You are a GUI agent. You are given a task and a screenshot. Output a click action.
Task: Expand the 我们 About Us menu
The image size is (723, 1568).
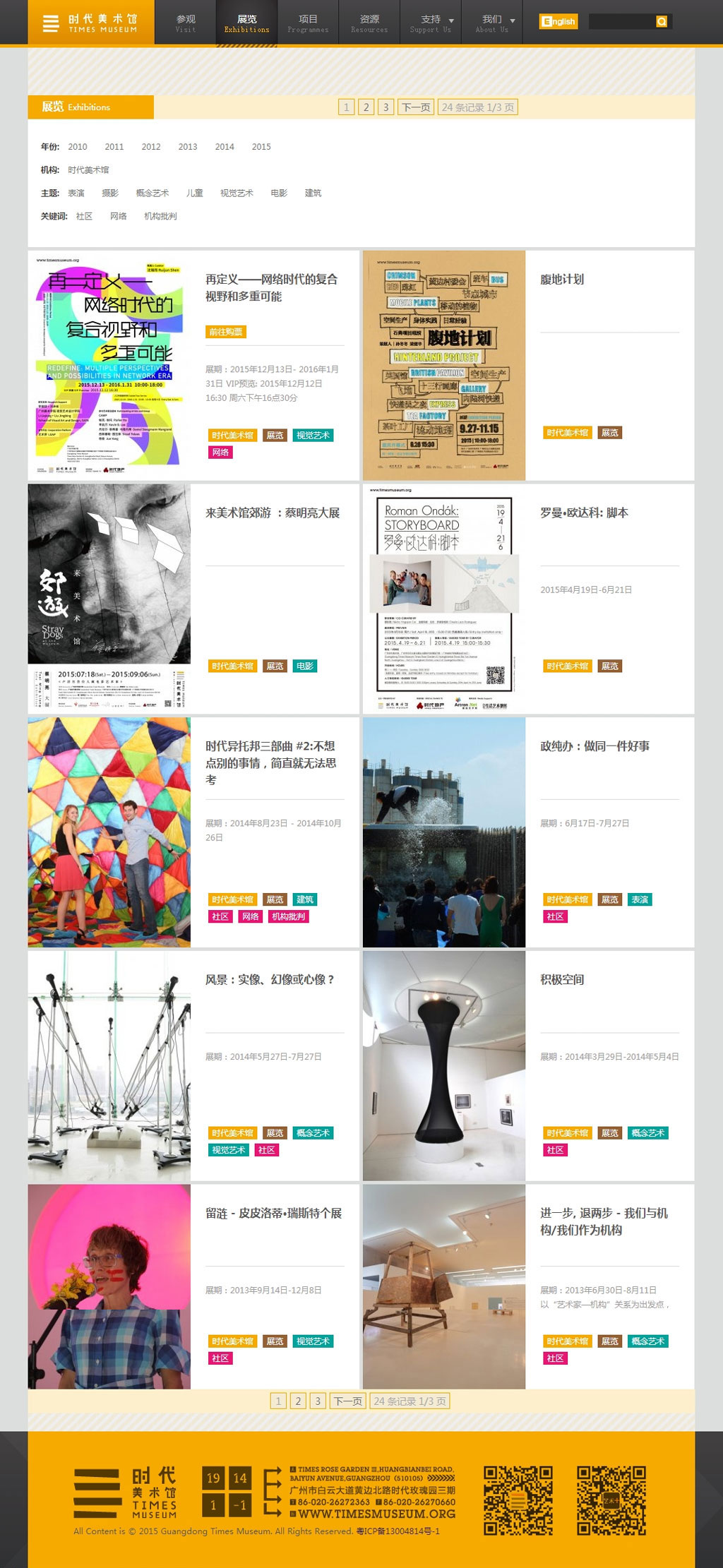492,23
